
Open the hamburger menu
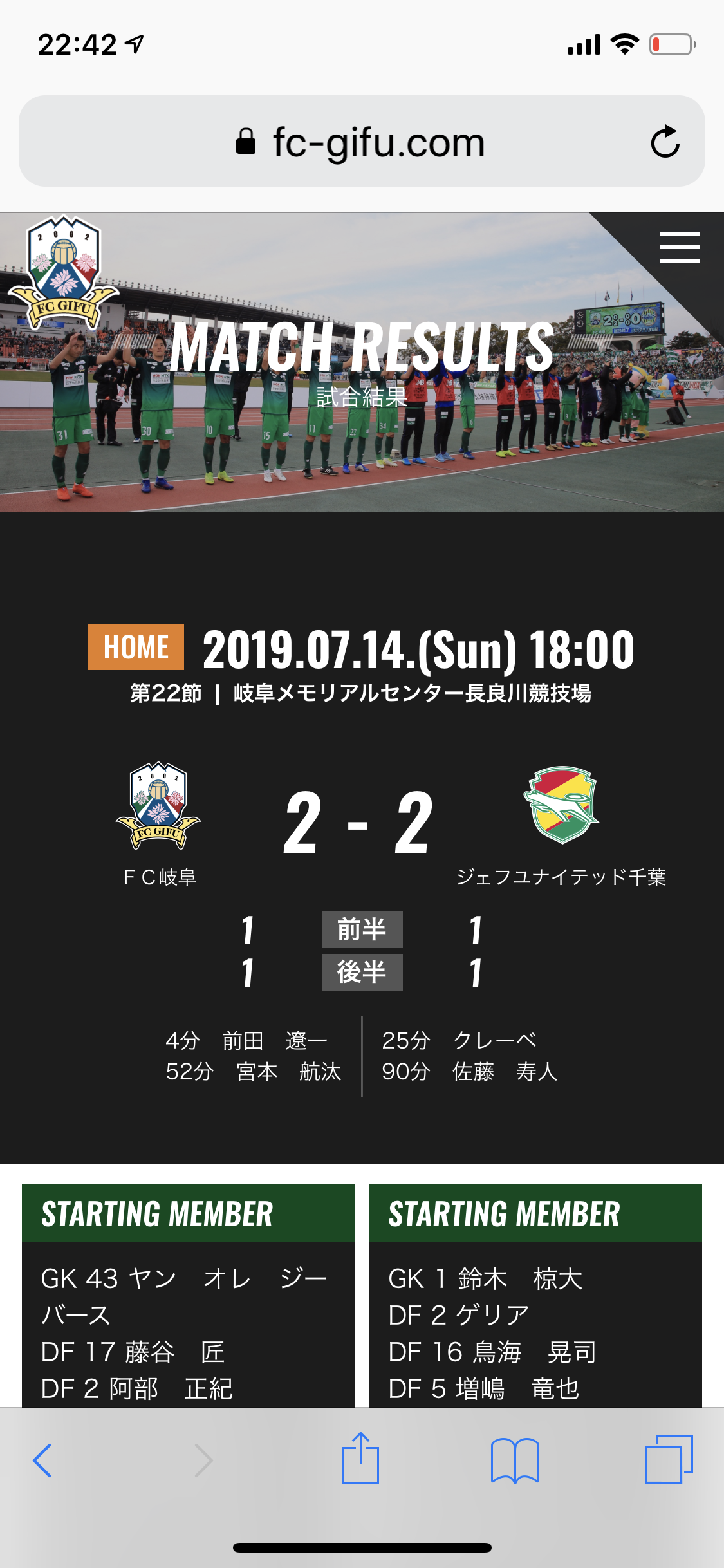pyautogui.click(x=679, y=247)
